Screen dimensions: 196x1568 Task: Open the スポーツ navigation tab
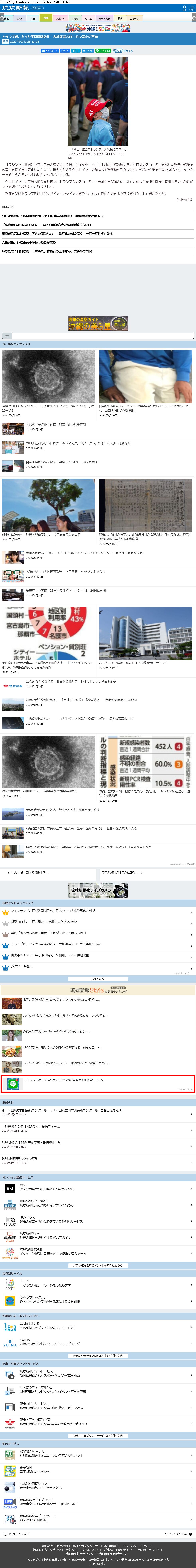point(60,18)
